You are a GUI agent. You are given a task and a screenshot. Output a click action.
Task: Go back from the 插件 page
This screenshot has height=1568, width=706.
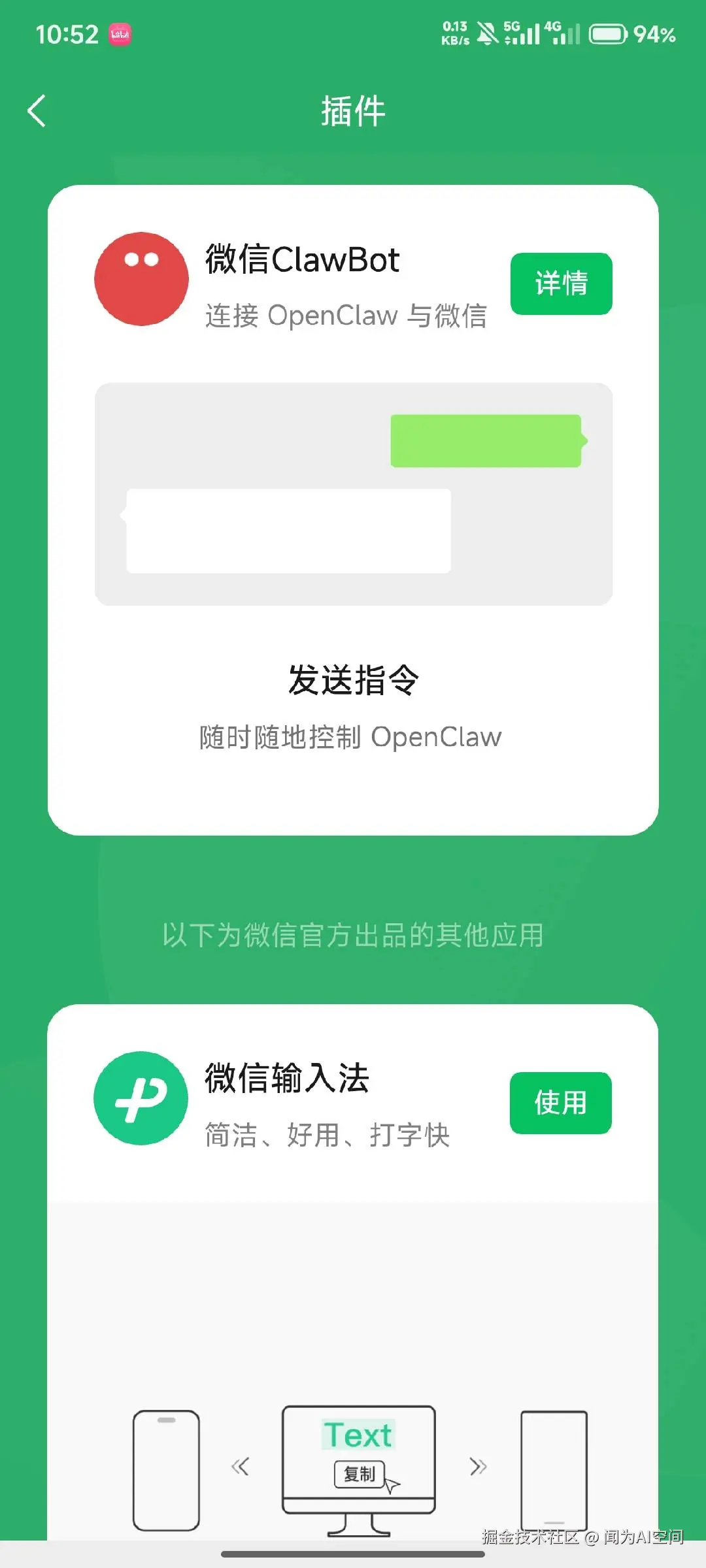37,111
